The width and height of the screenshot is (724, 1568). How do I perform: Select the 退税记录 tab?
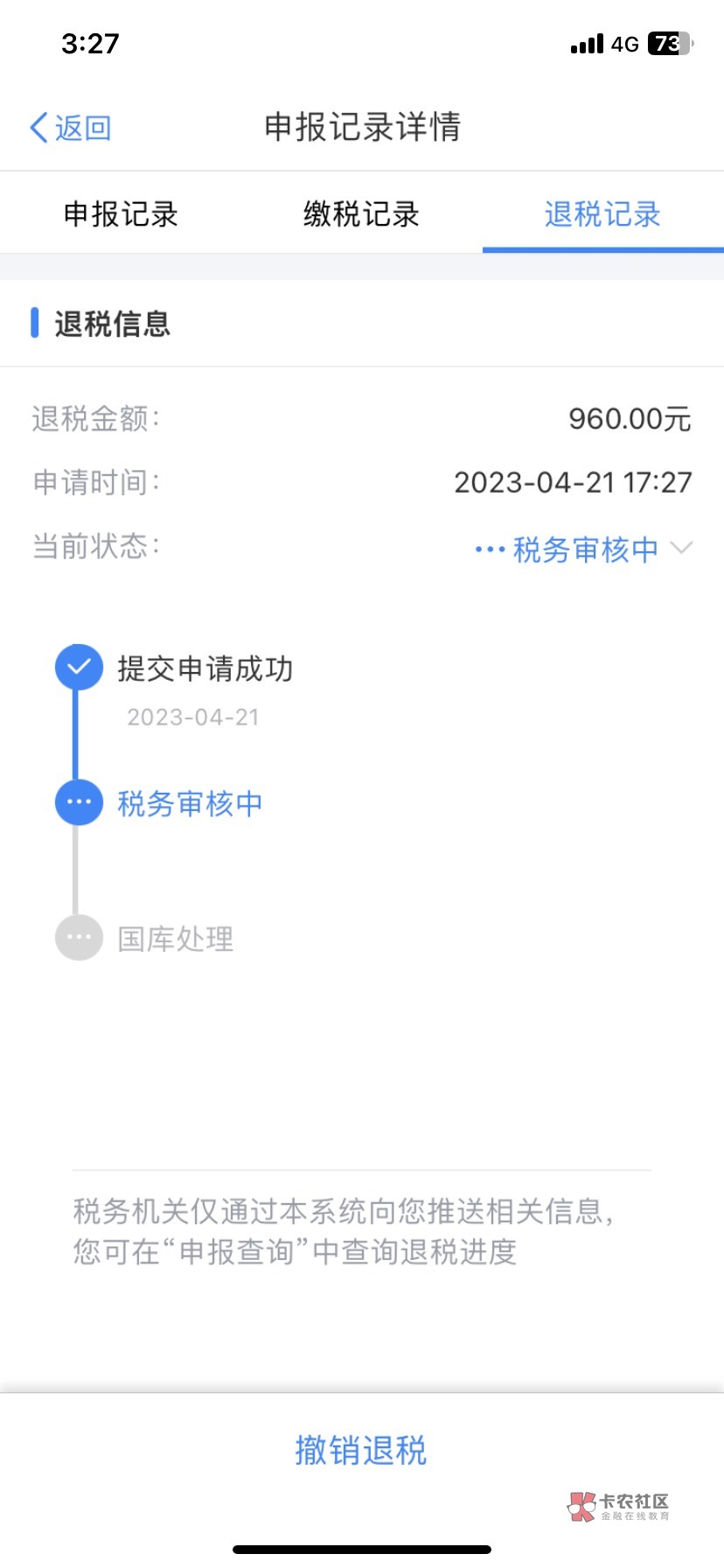[x=602, y=214]
